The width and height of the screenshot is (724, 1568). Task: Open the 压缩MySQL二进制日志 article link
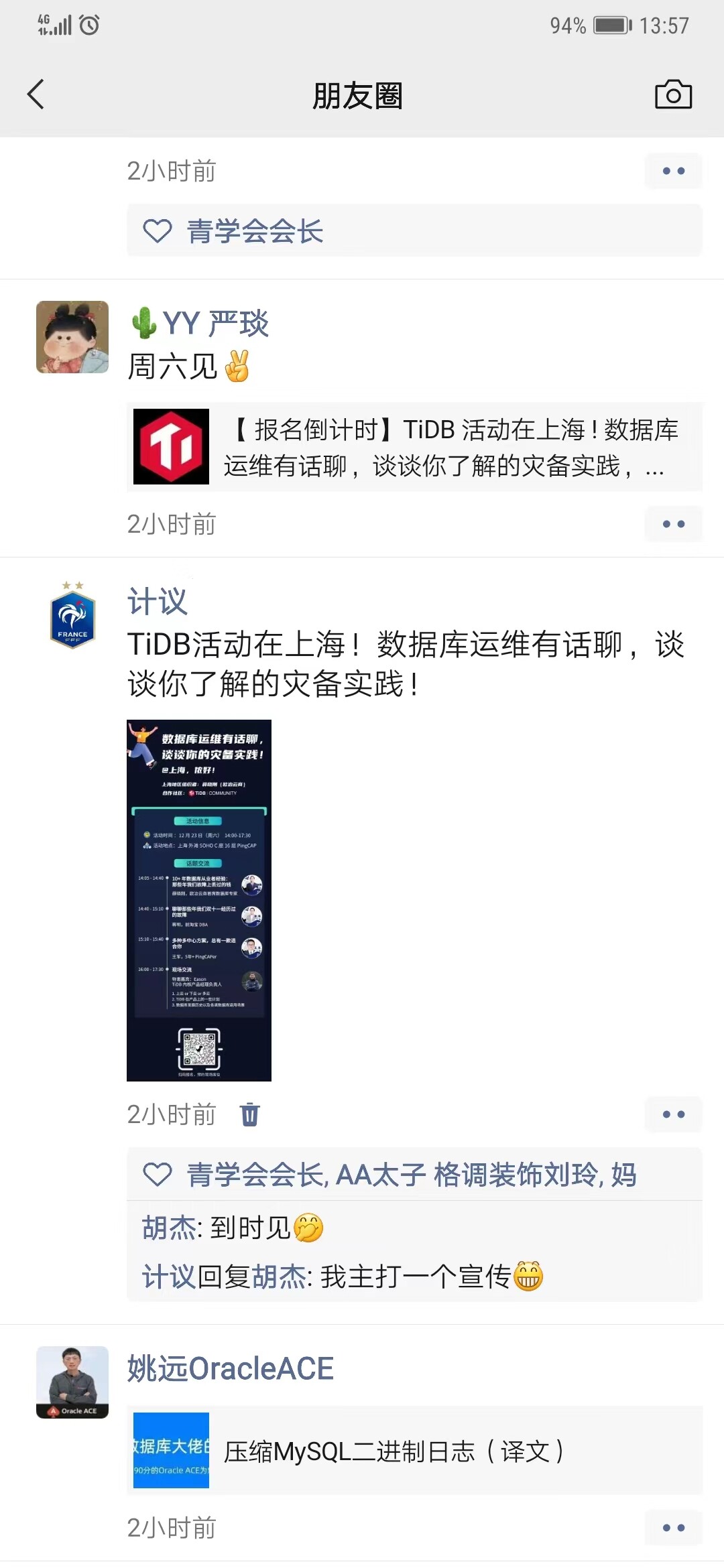[x=414, y=1450]
